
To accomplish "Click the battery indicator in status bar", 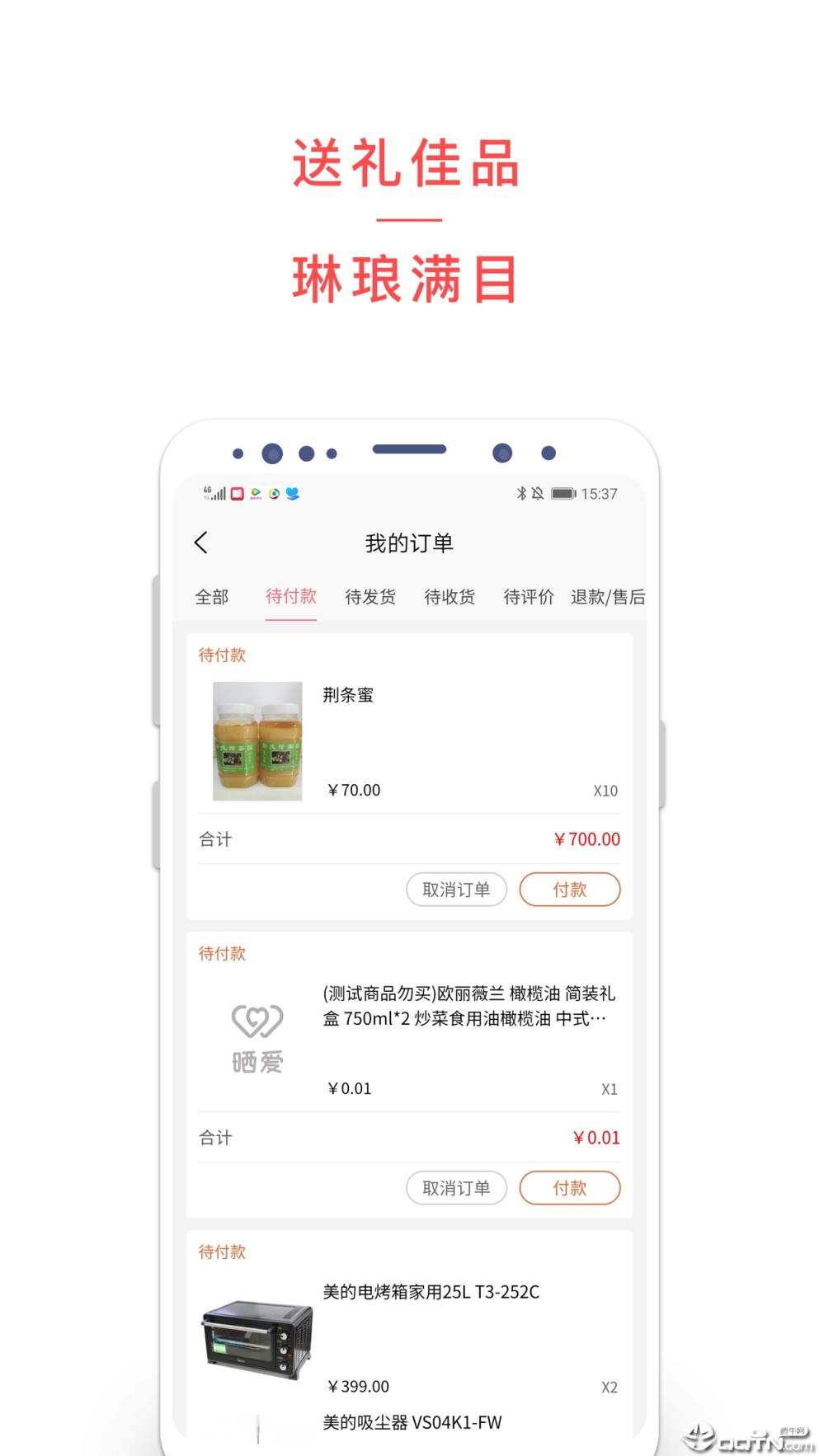I will [x=566, y=493].
